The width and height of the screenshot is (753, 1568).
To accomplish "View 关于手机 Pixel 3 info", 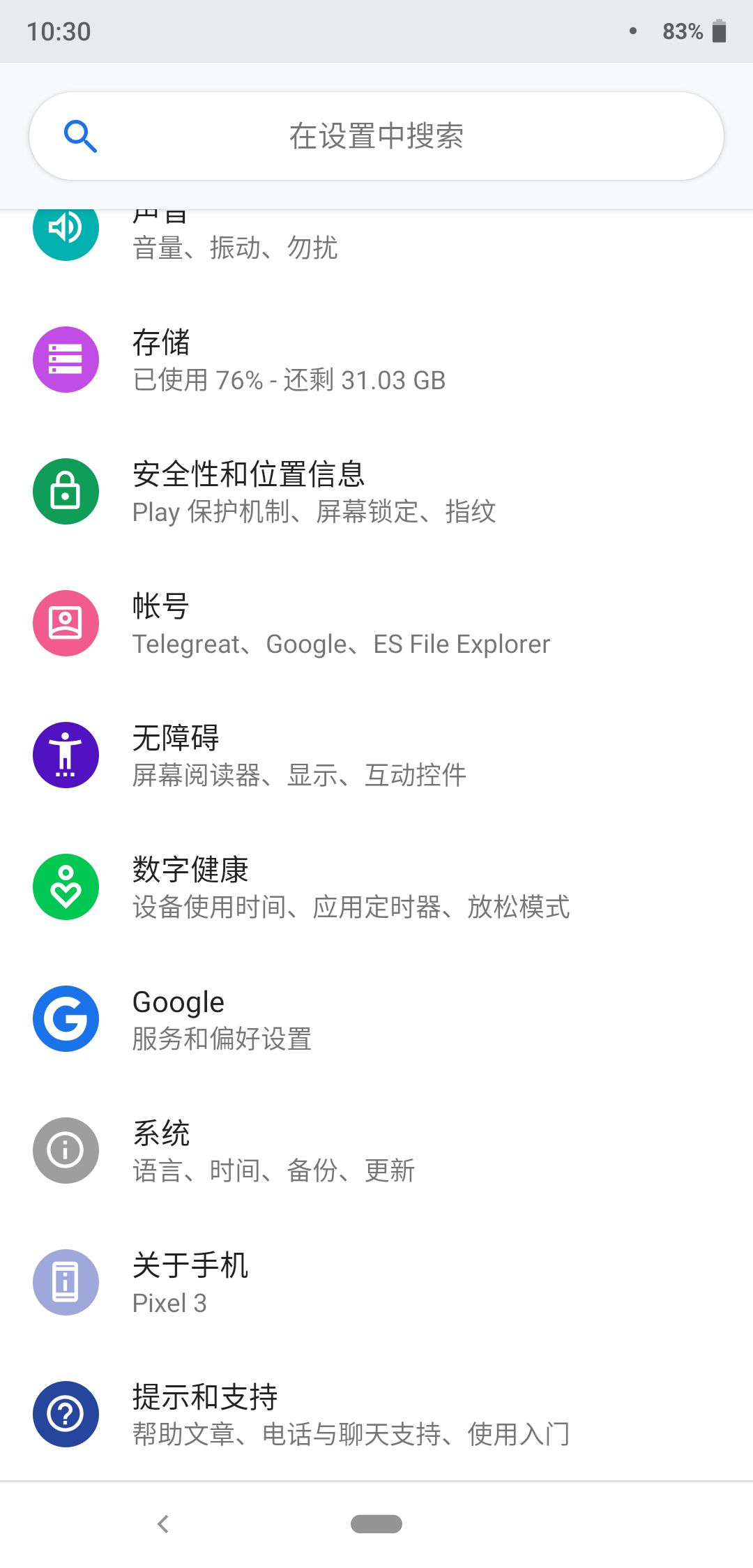I will click(376, 1283).
